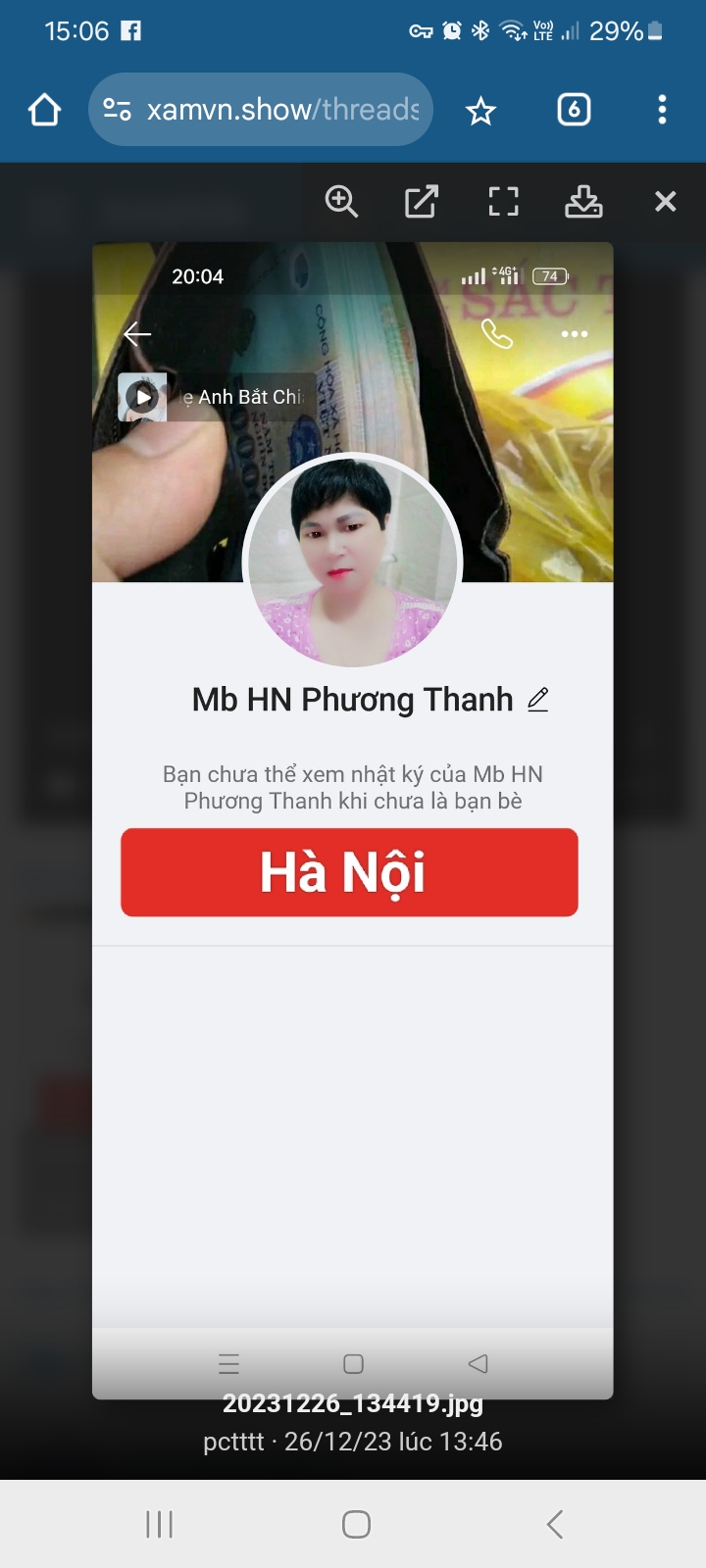This screenshot has height=1568, width=706.
Task: Zoom into the image with the magnifier
Action: pos(341,201)
